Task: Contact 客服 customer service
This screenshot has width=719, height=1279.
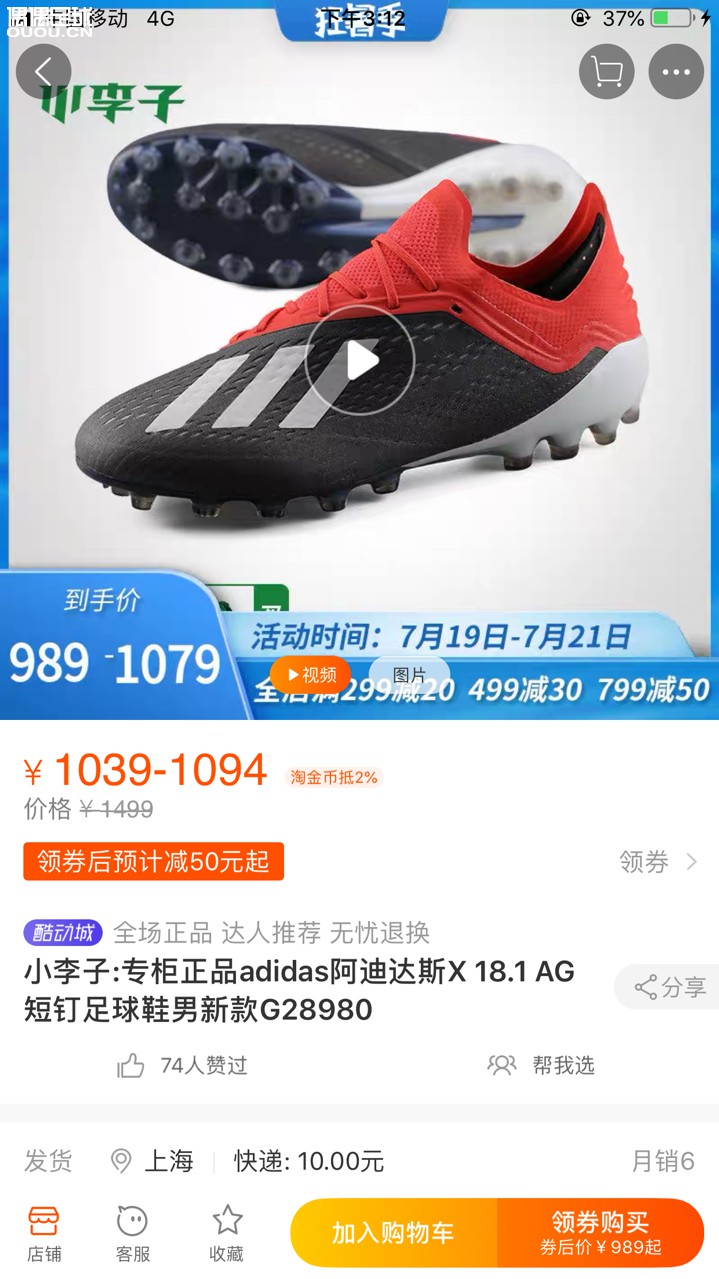Action: 132,1233
